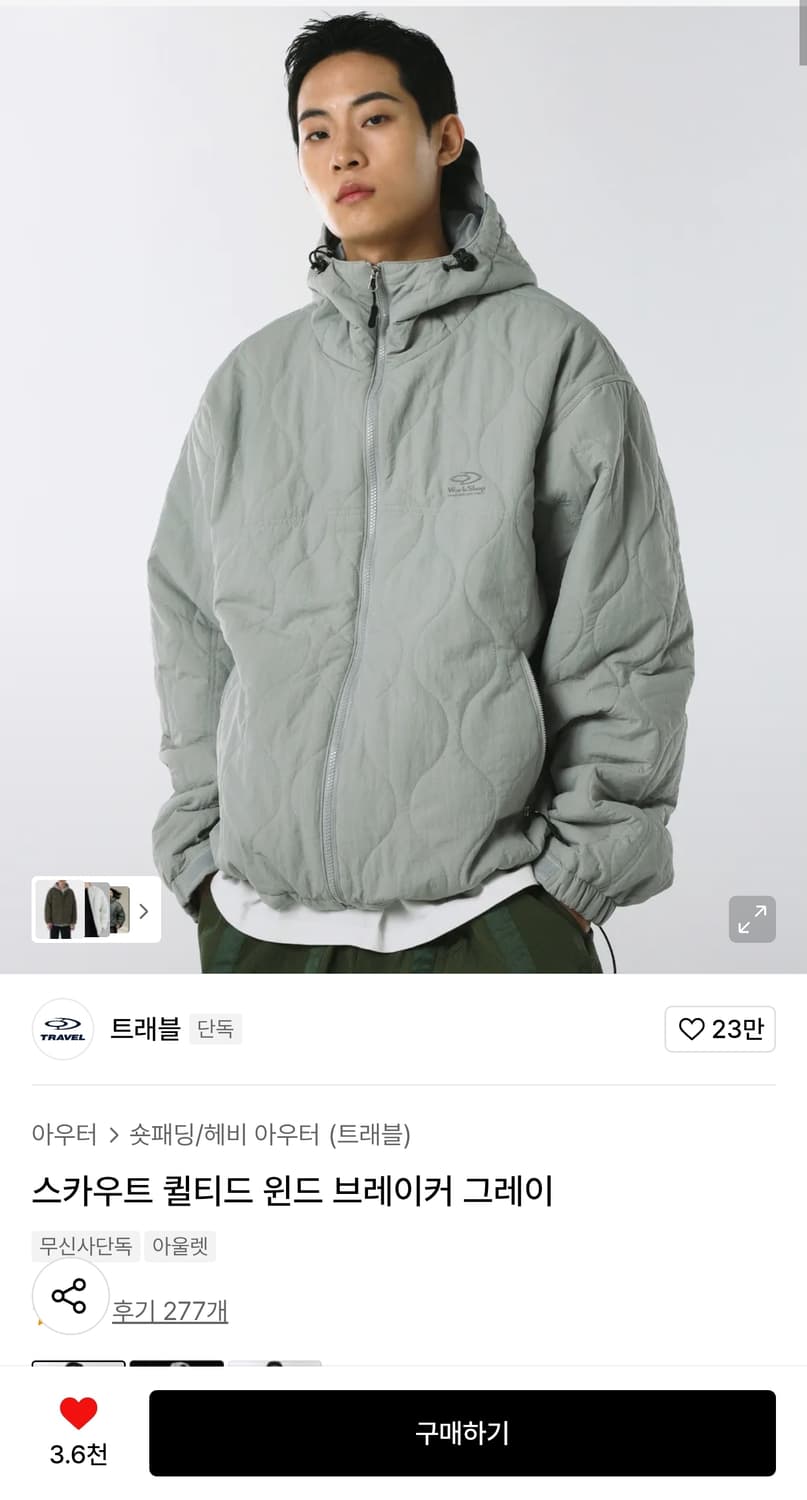Click the first review photo at the bottom

(79, 1364)
